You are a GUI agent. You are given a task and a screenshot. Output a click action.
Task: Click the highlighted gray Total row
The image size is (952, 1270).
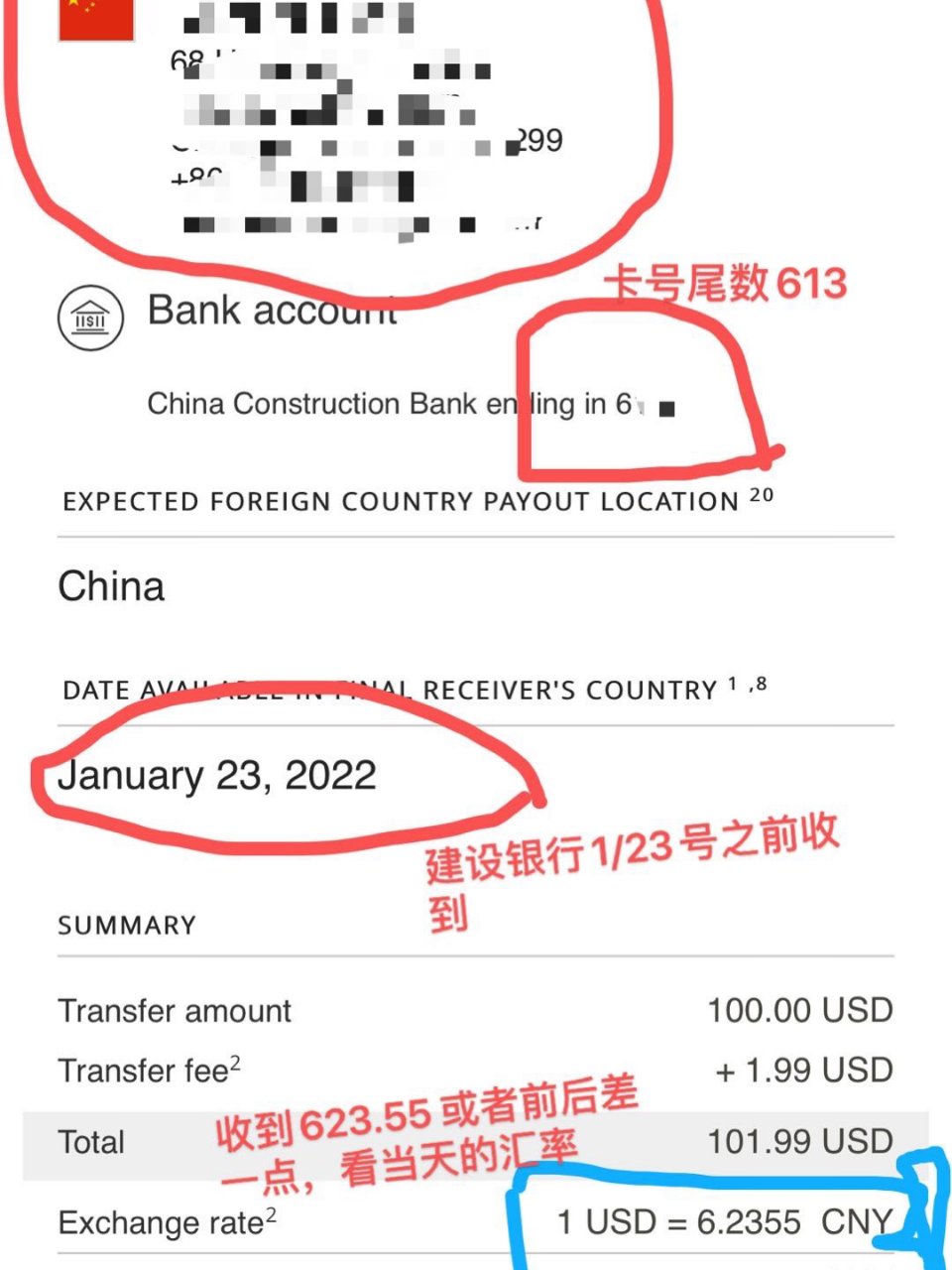[x=476, y=1141]
